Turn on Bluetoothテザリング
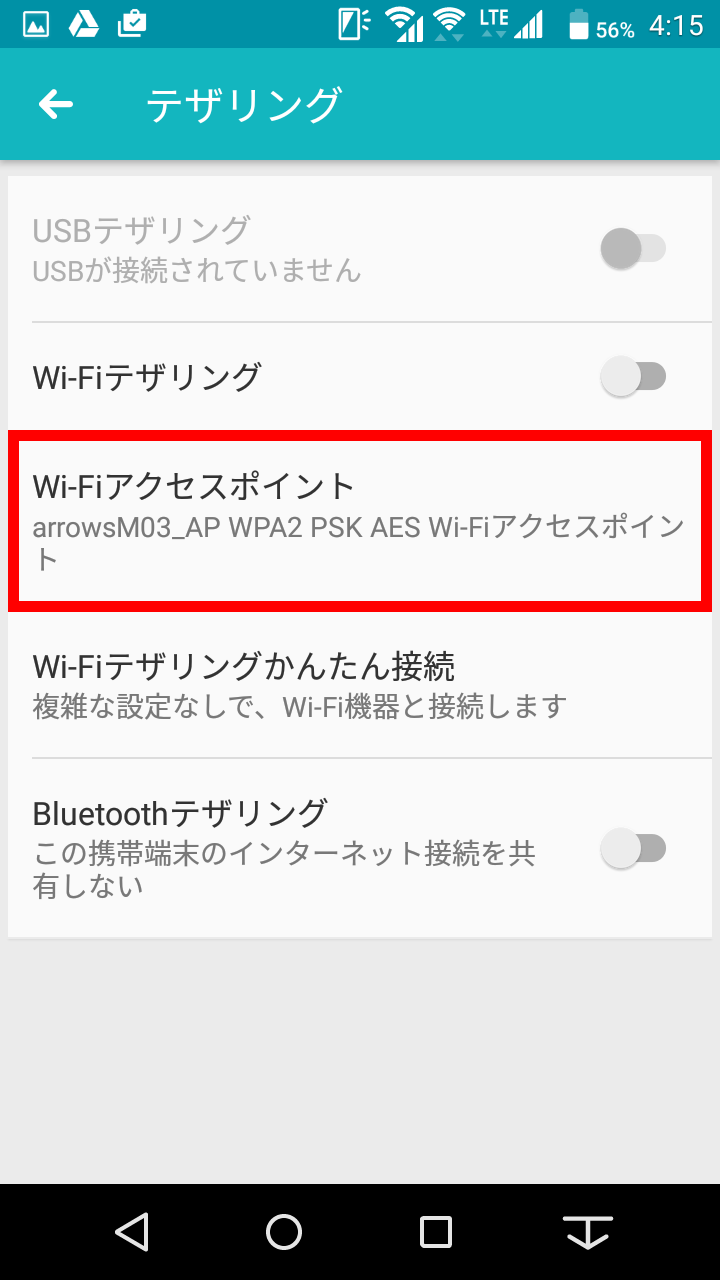The image size is (720, 1280). (x=634, y=849)
